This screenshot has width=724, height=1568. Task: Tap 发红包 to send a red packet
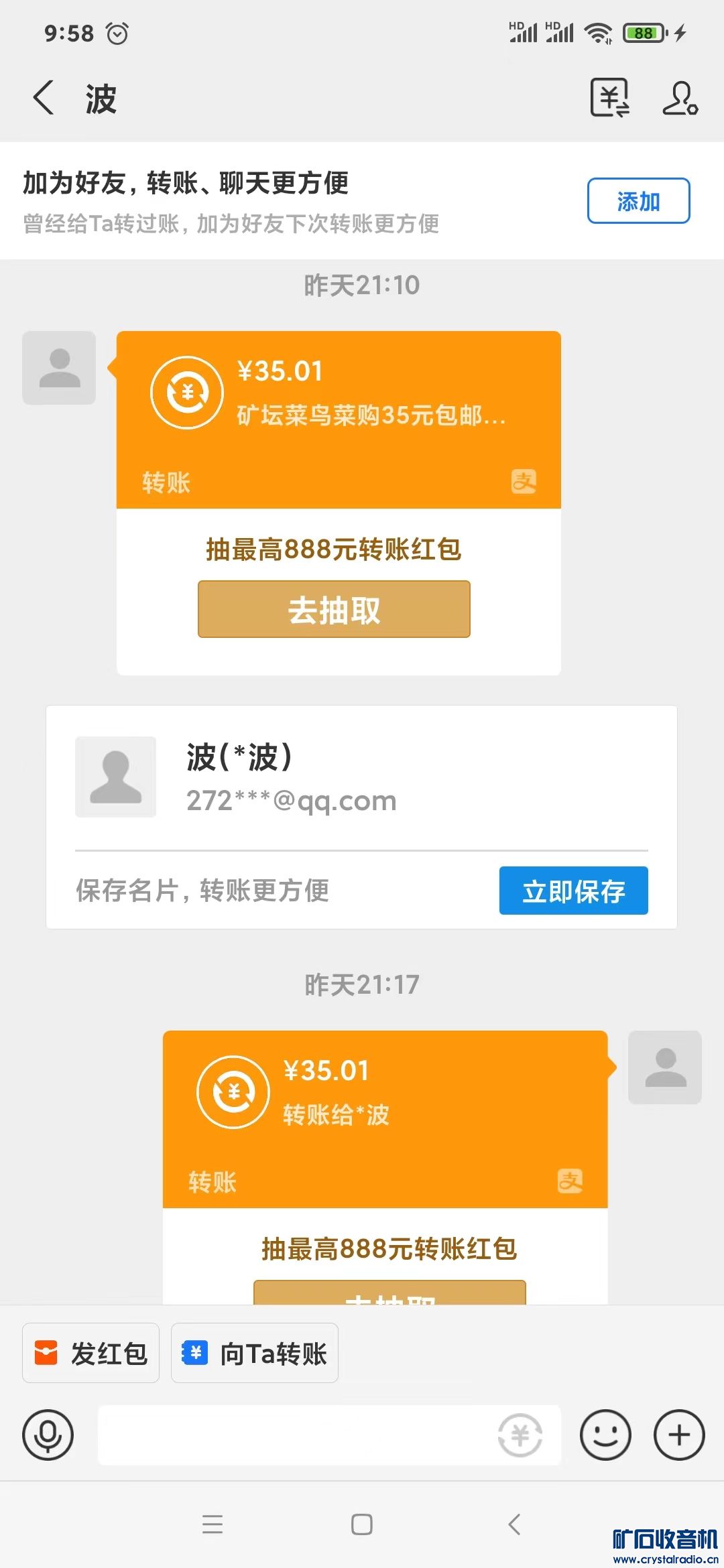(x=91, y=1353)
